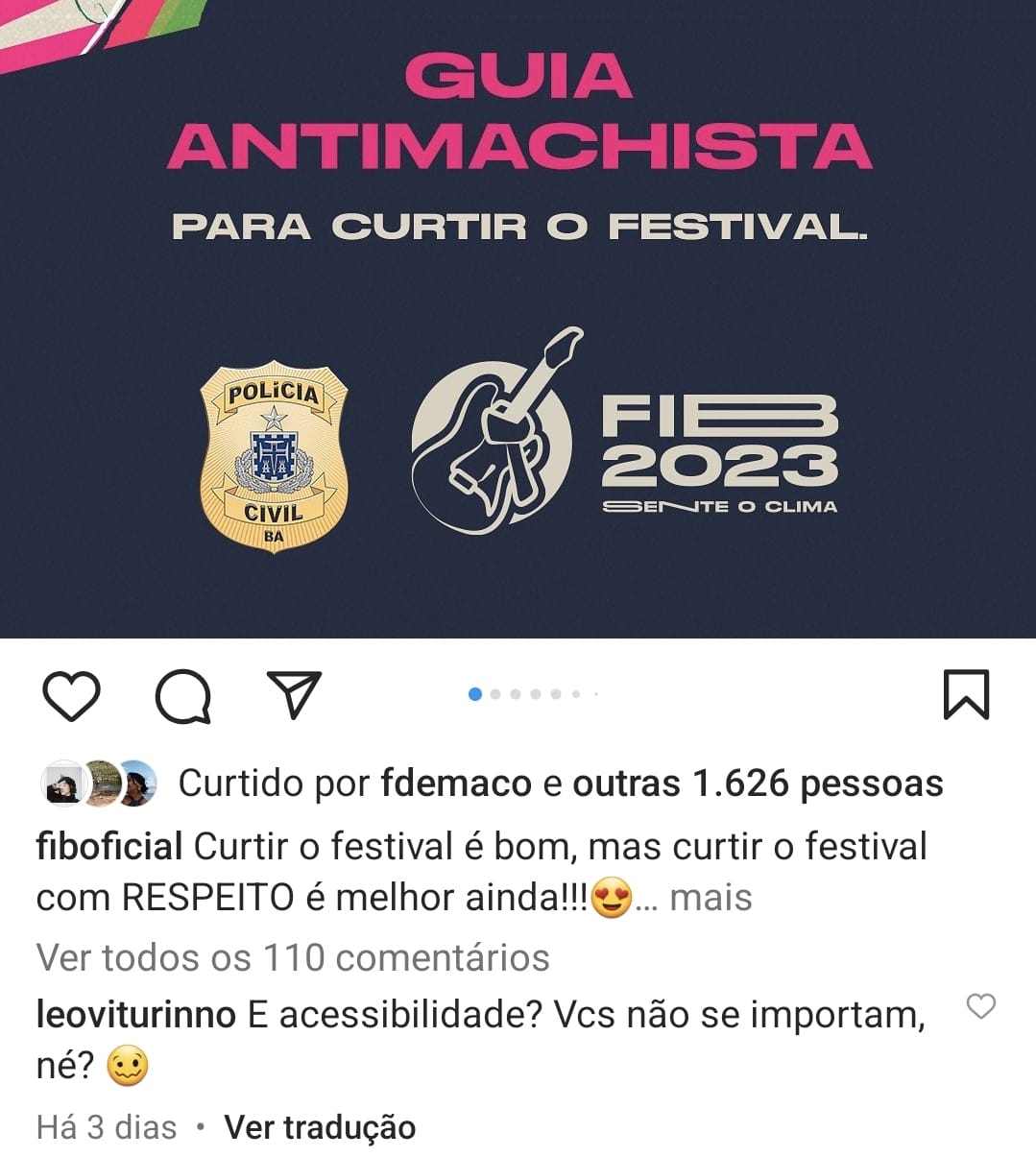Open the comment bubble icon
The width and height of the screenshot is (1036, 1157).
point(182,696)
